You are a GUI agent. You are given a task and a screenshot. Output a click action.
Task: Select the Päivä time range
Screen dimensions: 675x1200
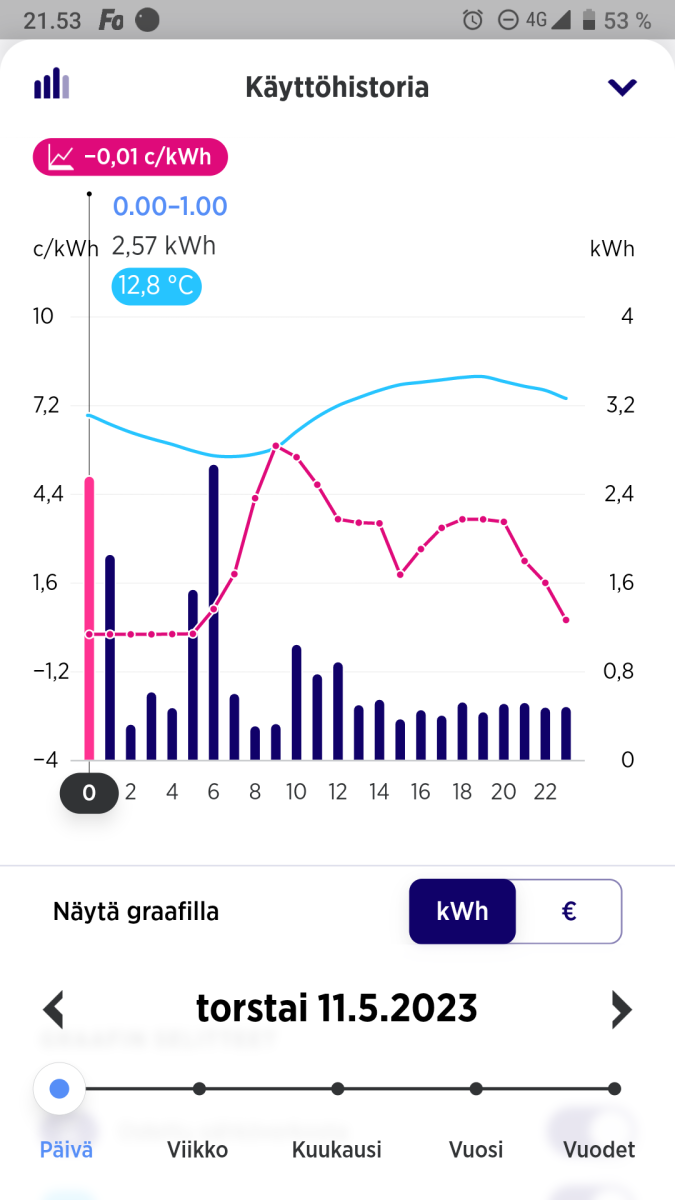tap(60, 1089)
